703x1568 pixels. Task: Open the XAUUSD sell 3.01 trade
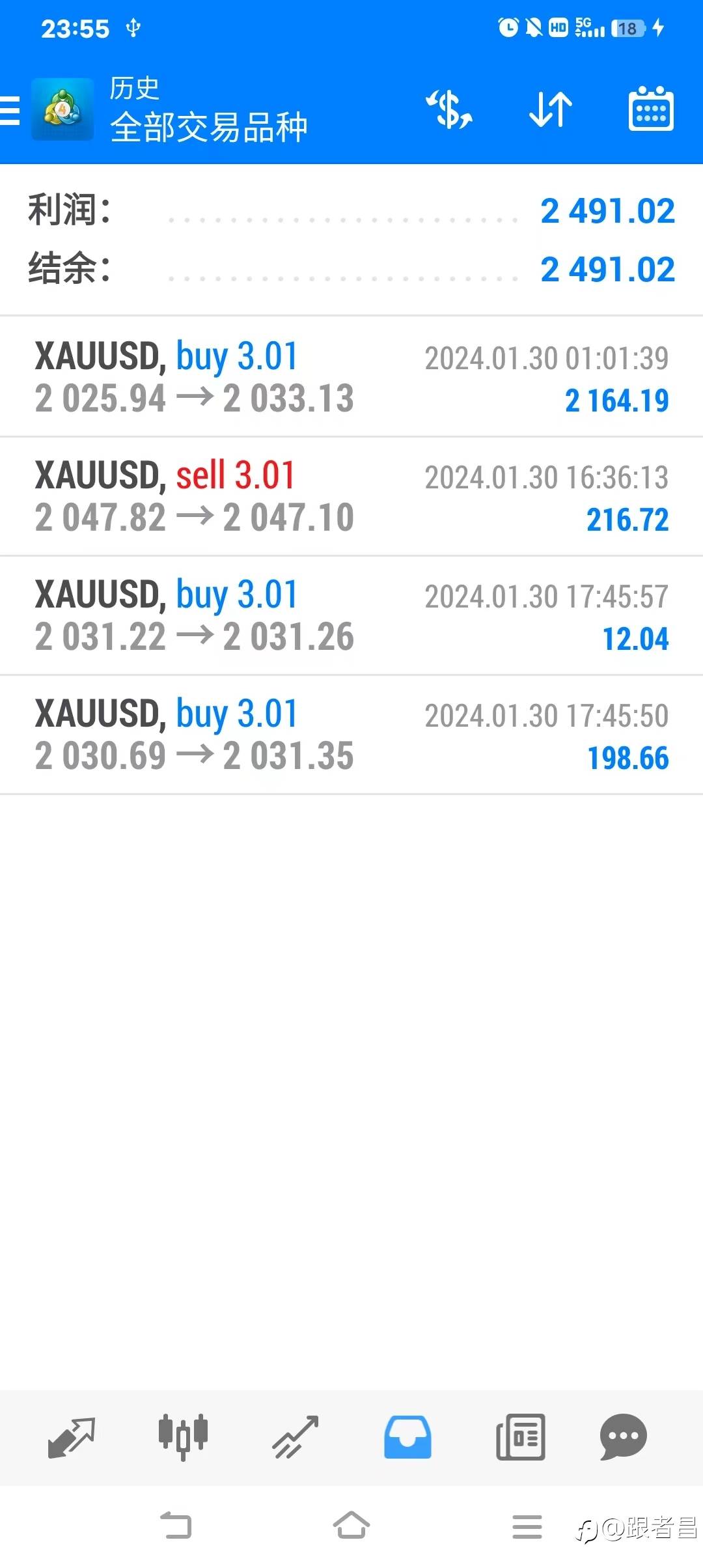[x=351, y=496]
